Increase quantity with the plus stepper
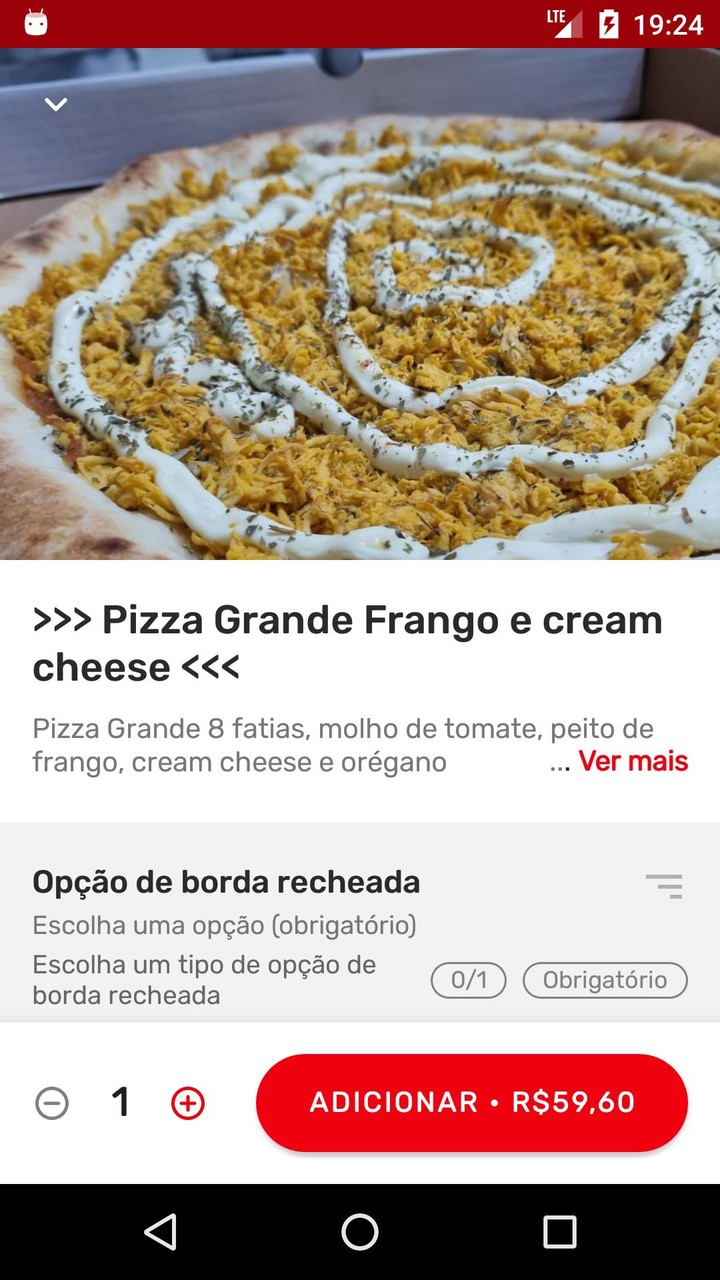 click(186, 1102)
